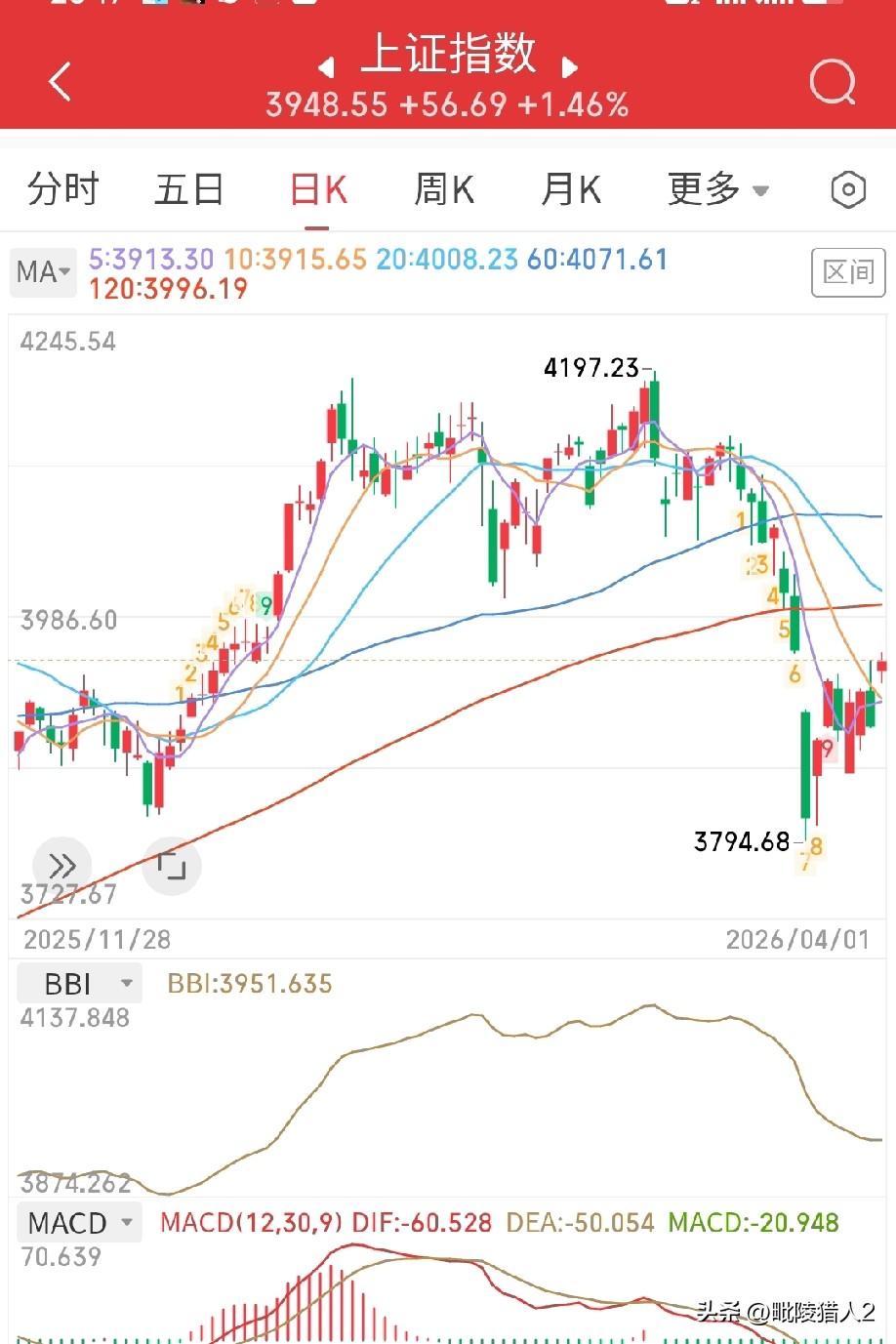This screenshot has height=1344, width=896.
Task: Switch to the 月K monthly chart tab
Action: tap(571, 189)
